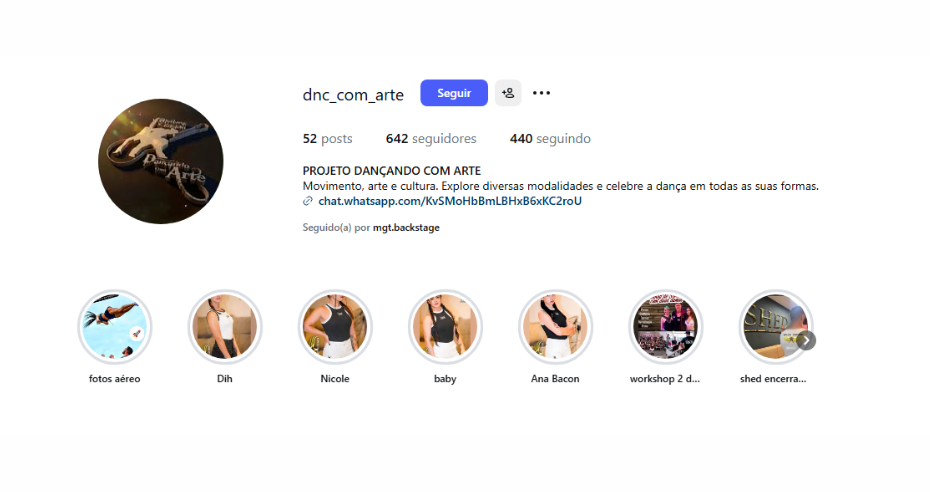This screenshot has width=930, height=492.
Task: View the dnc_com_arte profile picture
Action: click(x=161, y=161)
